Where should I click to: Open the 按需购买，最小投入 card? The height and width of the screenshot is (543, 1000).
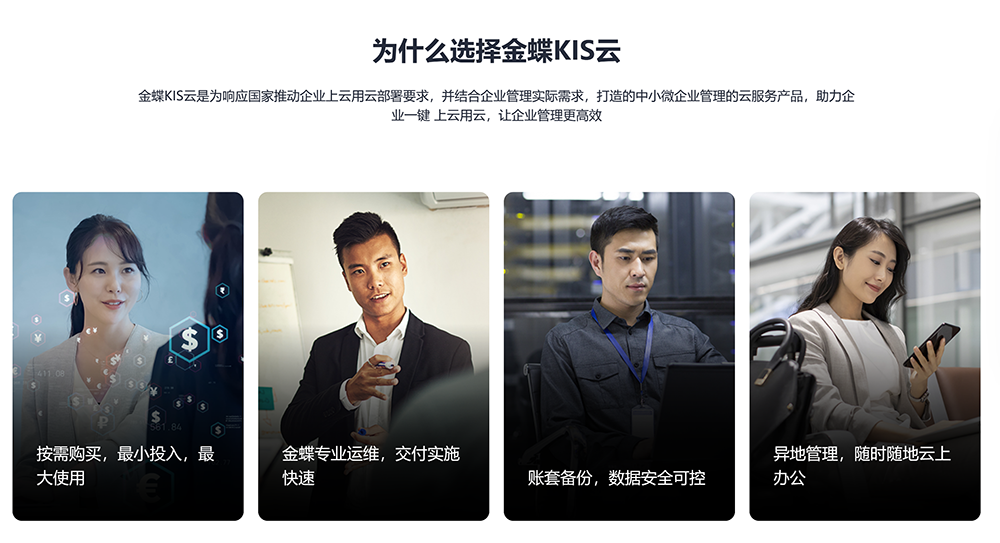coord(128,356)
